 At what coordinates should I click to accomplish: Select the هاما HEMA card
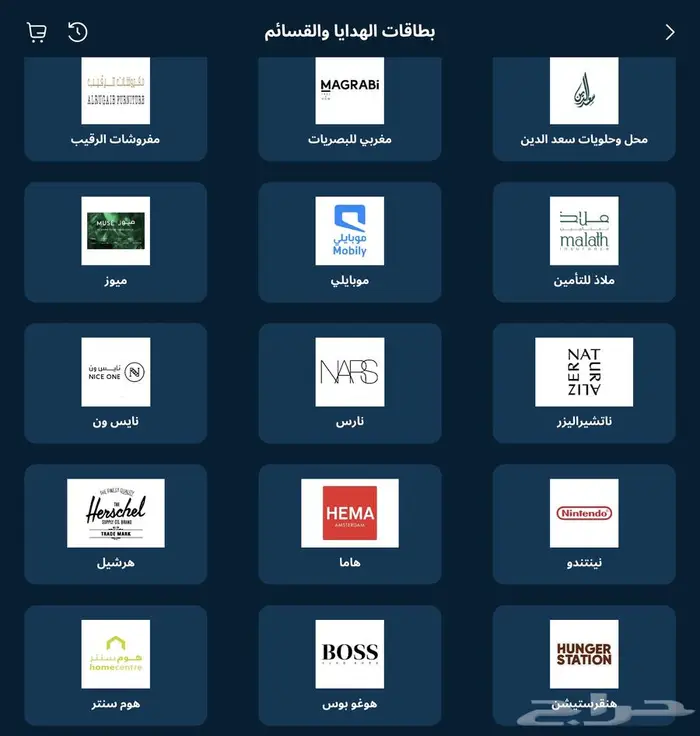[x=349, y=523]
